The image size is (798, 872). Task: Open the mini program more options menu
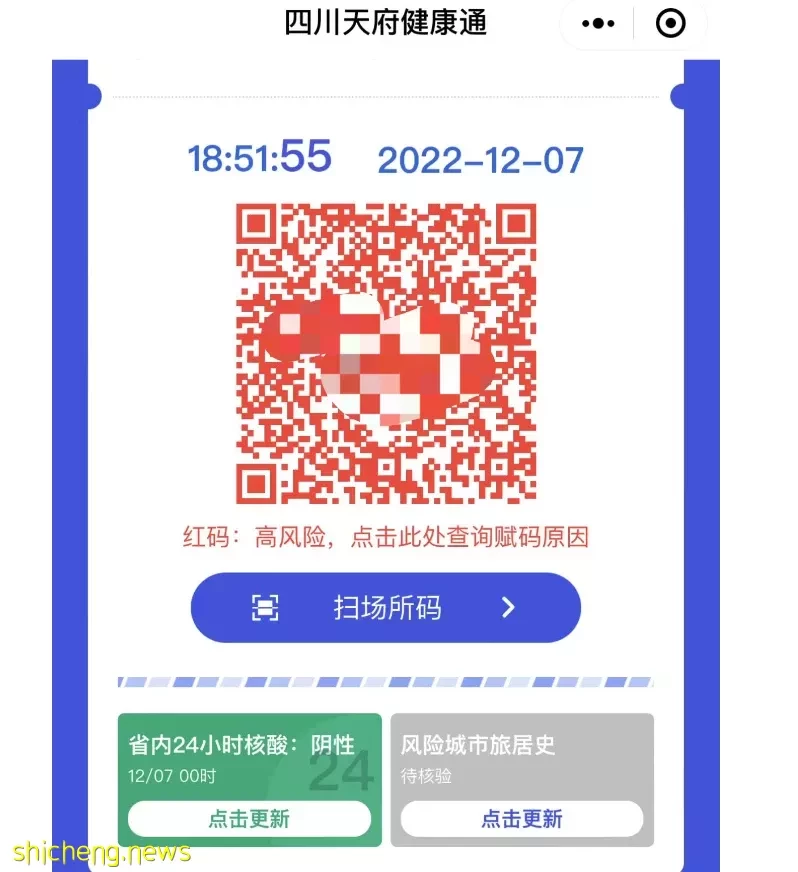[x=598, y=23]
